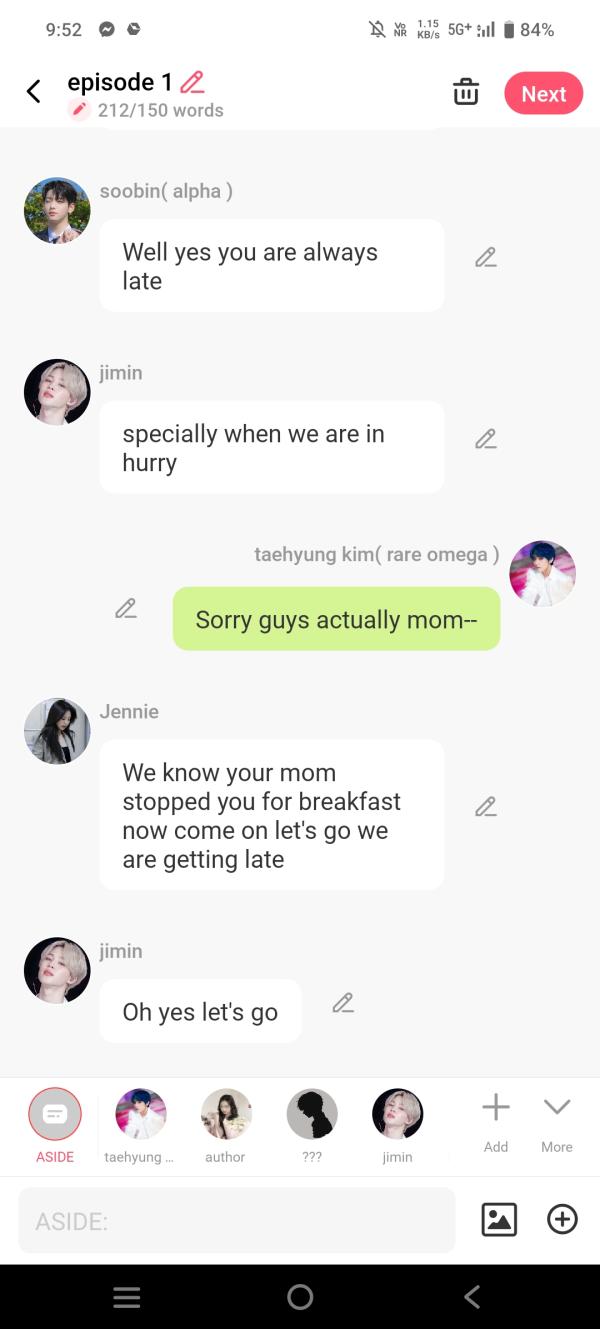This screenshot has height=1329, width=600.
Task: Go back from episode 1 editor
Action: 33,92
